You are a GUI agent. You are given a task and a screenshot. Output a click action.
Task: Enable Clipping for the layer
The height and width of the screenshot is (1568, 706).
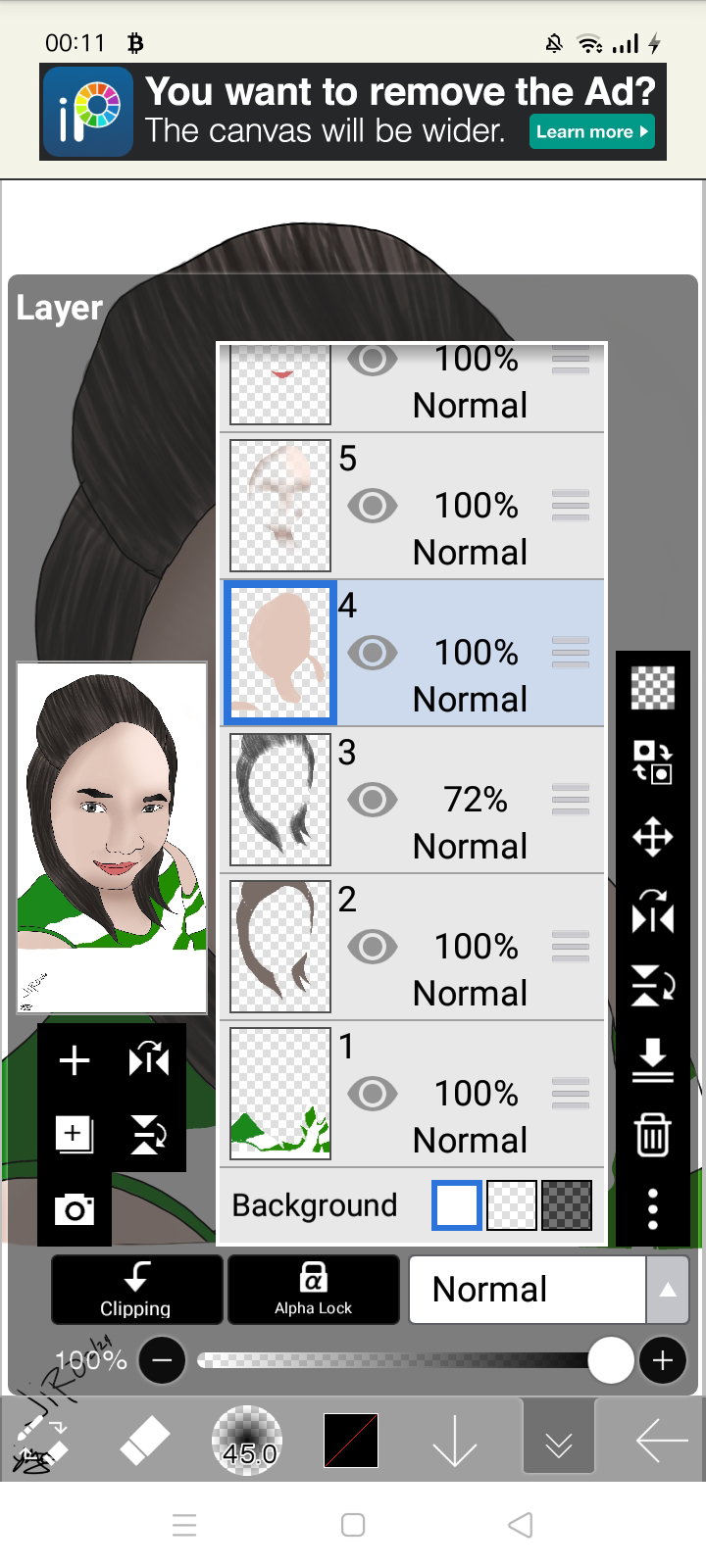[x=136, y=1290]
